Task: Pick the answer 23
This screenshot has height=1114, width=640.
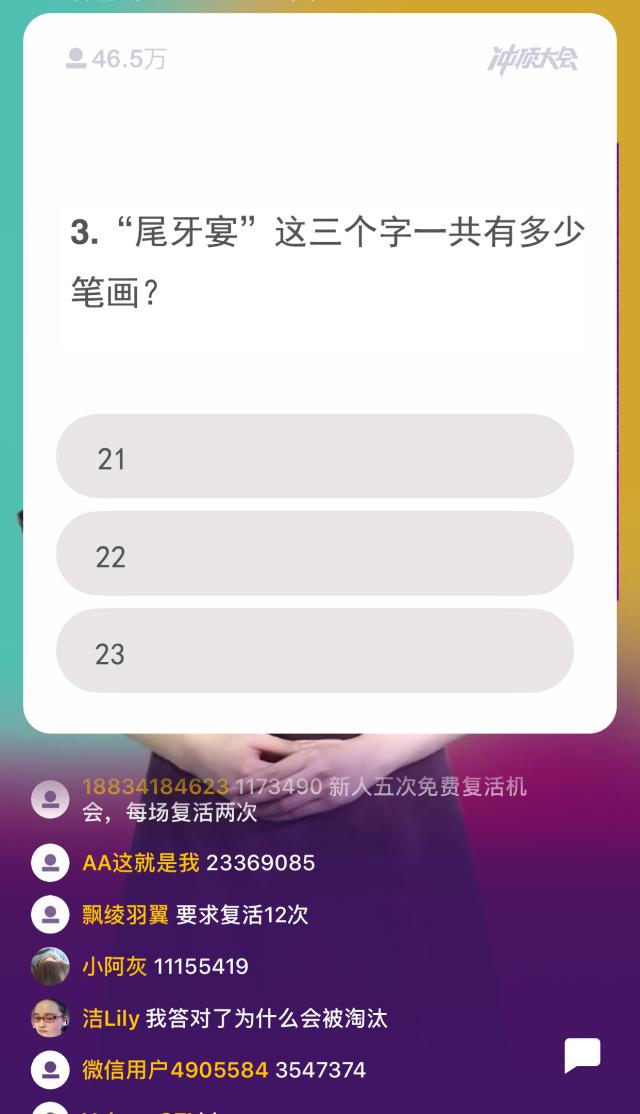Action: point(315,651)
